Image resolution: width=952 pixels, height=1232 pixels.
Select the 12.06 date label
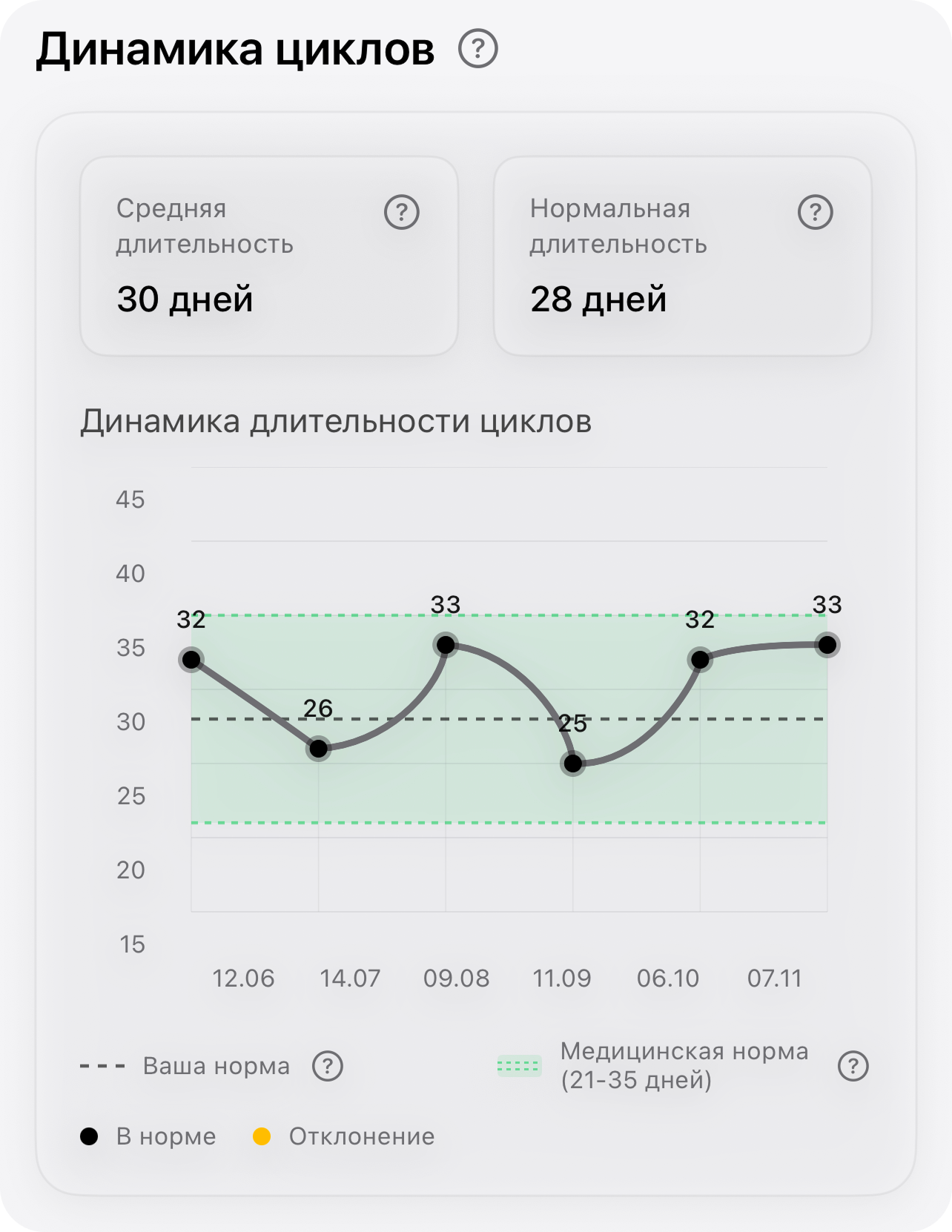[x=244, y=978]
